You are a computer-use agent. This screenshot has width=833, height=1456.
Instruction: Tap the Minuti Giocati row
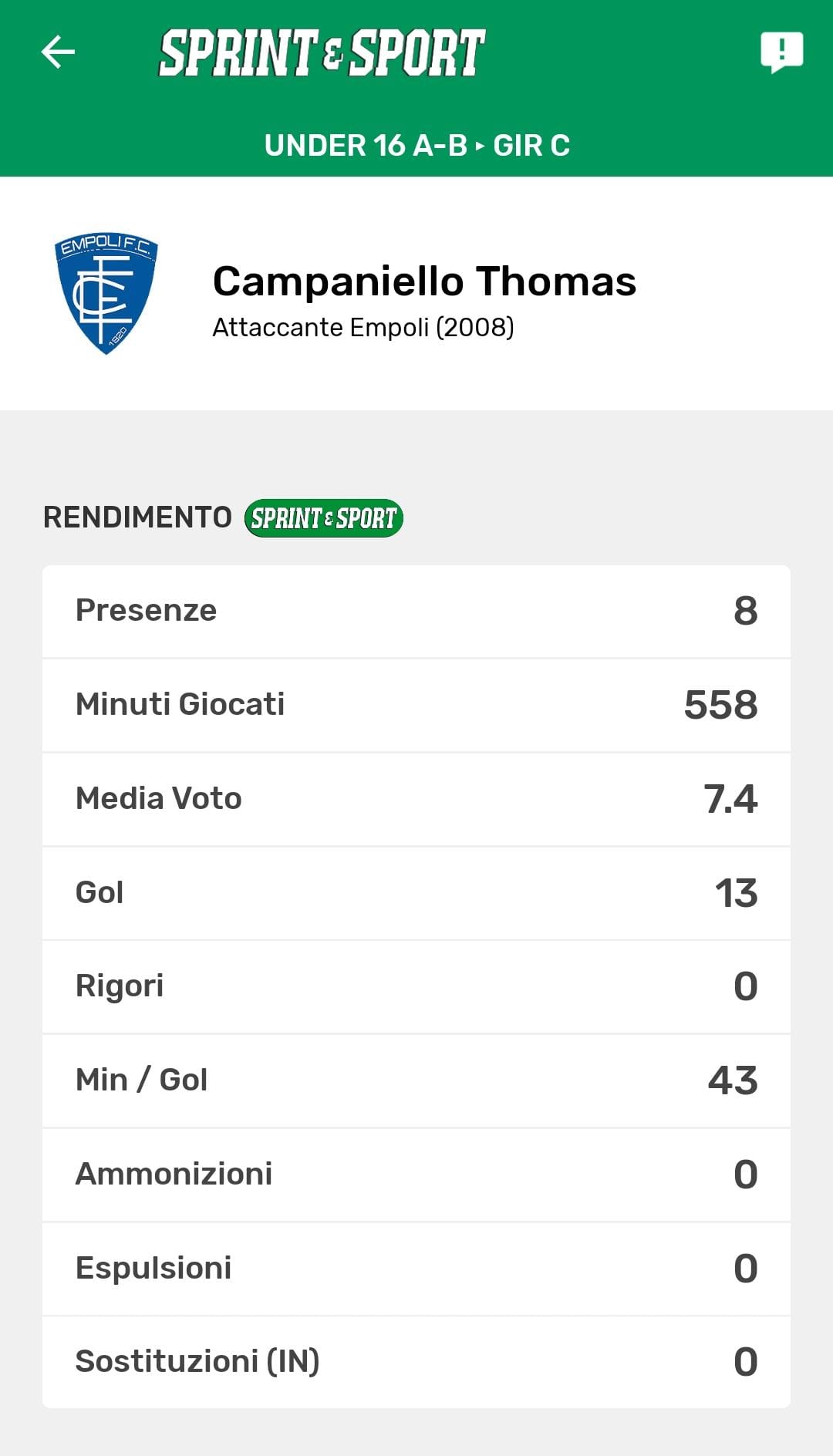tap(416, 705)
